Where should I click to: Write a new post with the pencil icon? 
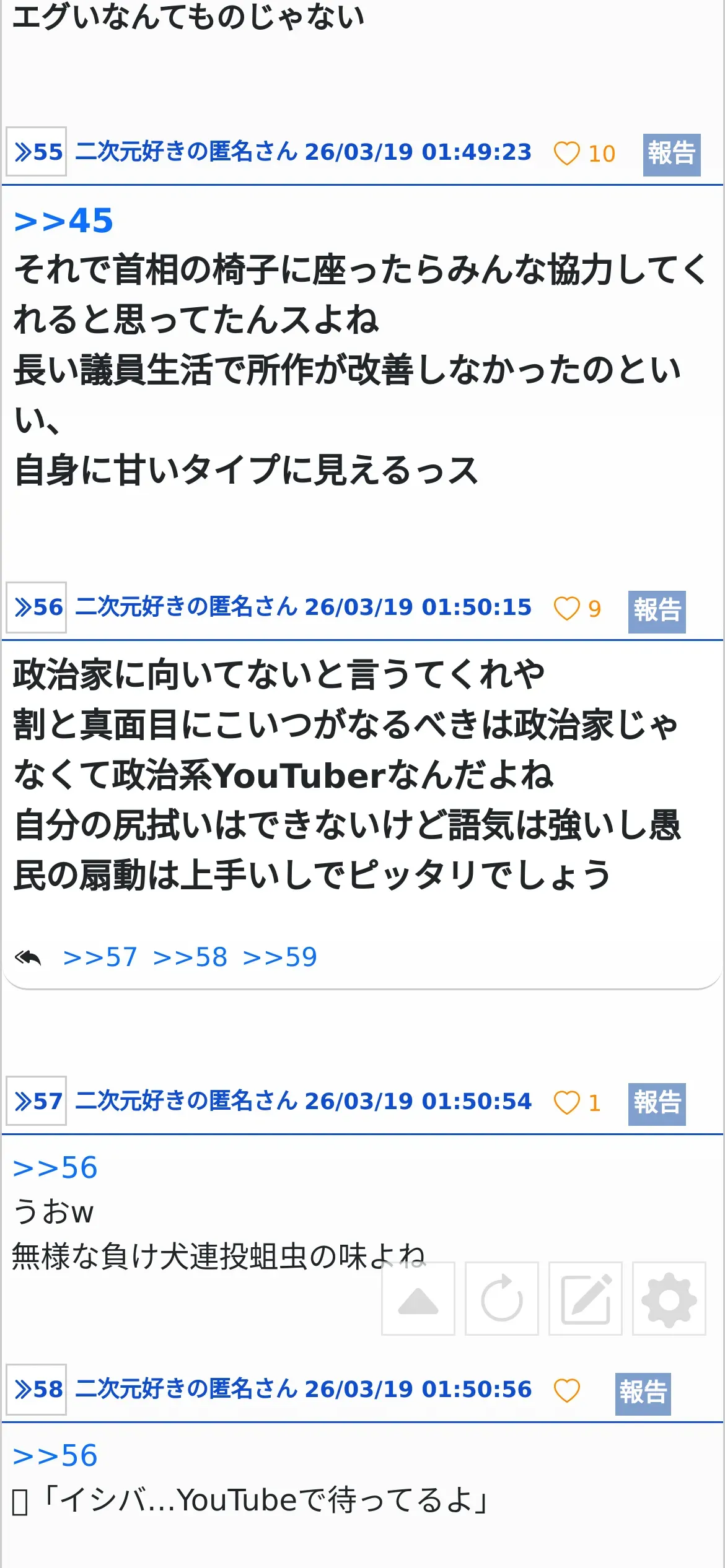[x=585, y=1298]
